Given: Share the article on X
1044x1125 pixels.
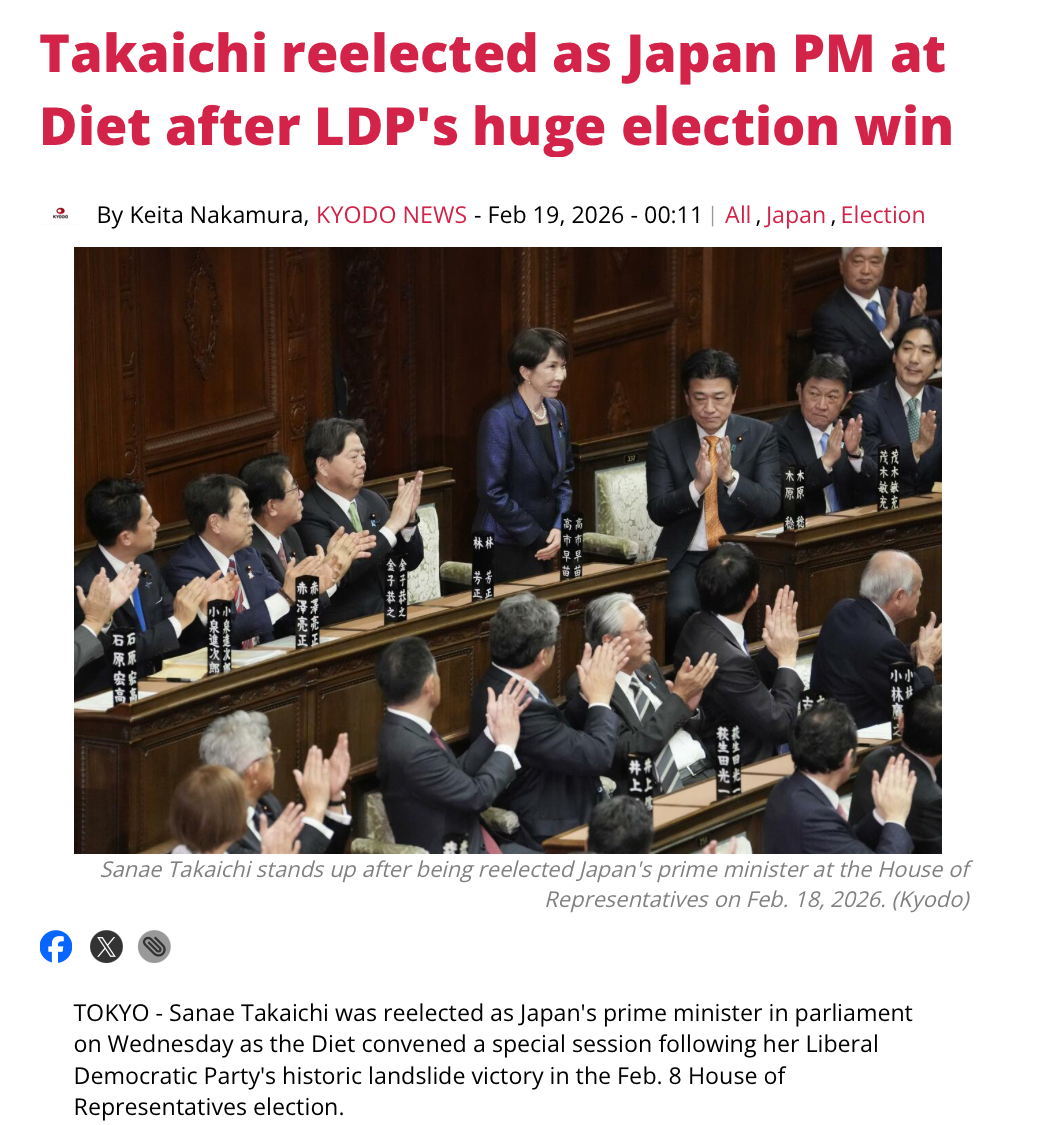Looking at the screenshot, I should (106, 946).
